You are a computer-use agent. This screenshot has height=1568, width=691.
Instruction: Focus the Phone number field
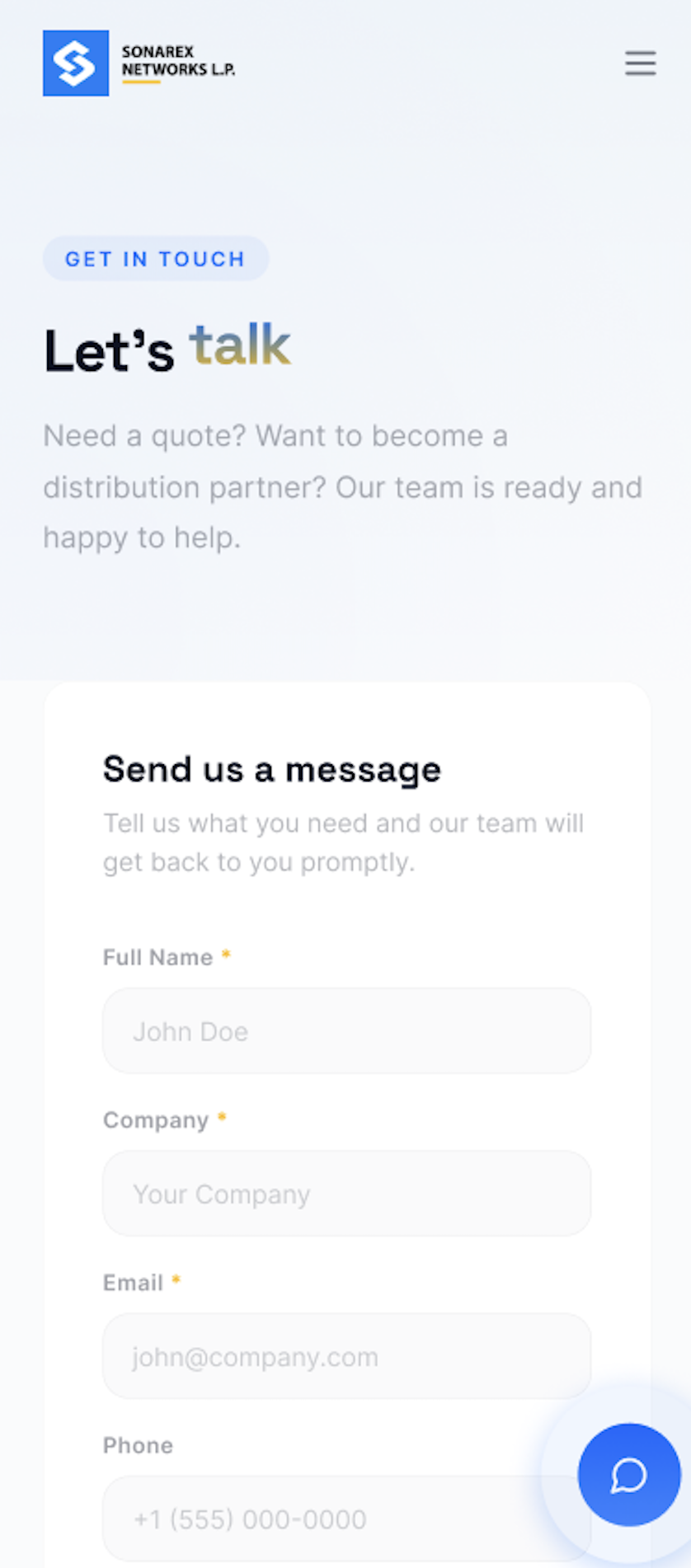click(x=330, y=1518)
